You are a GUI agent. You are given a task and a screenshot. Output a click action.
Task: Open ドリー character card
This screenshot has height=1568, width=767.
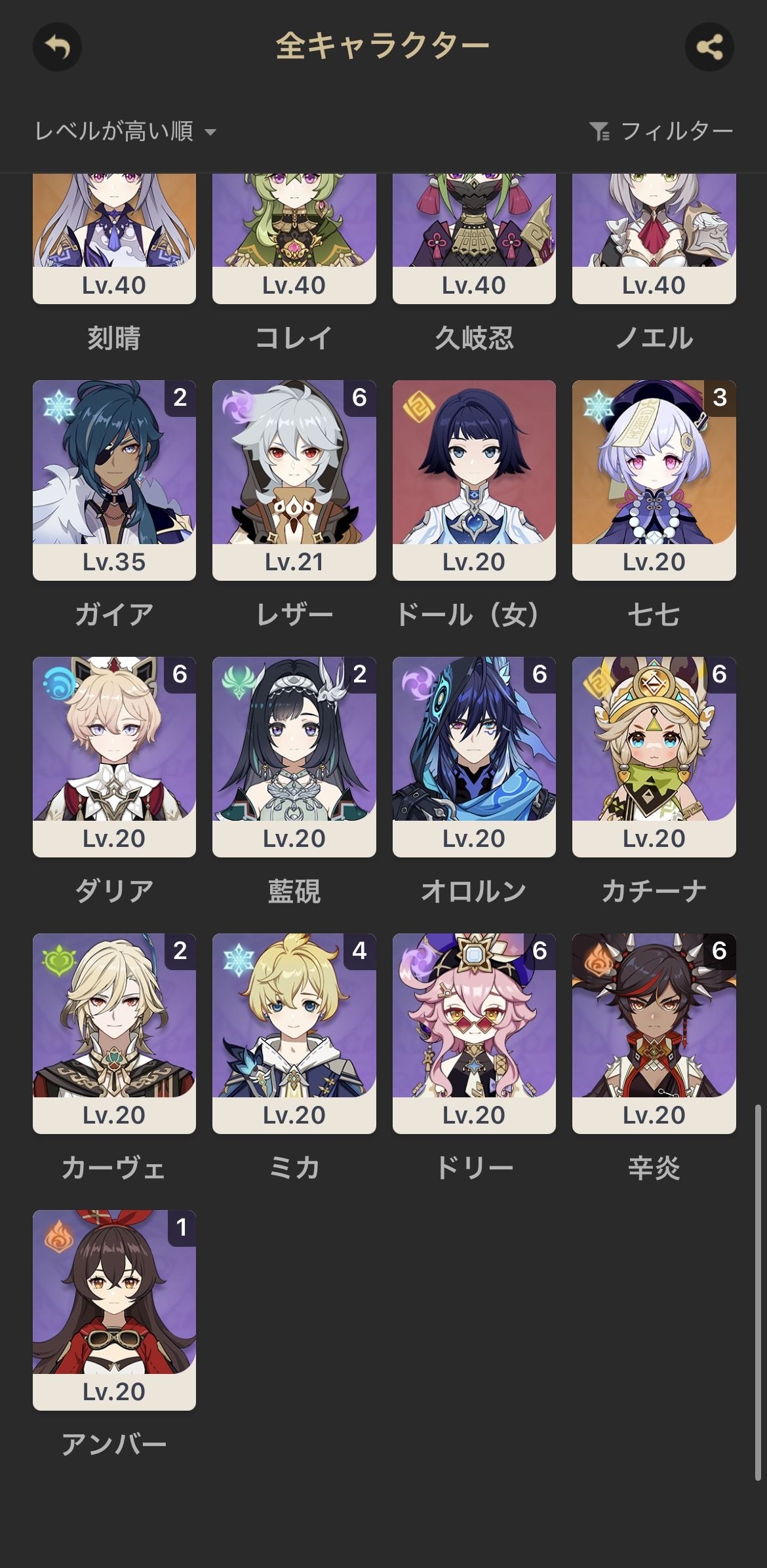point(474,1033)
